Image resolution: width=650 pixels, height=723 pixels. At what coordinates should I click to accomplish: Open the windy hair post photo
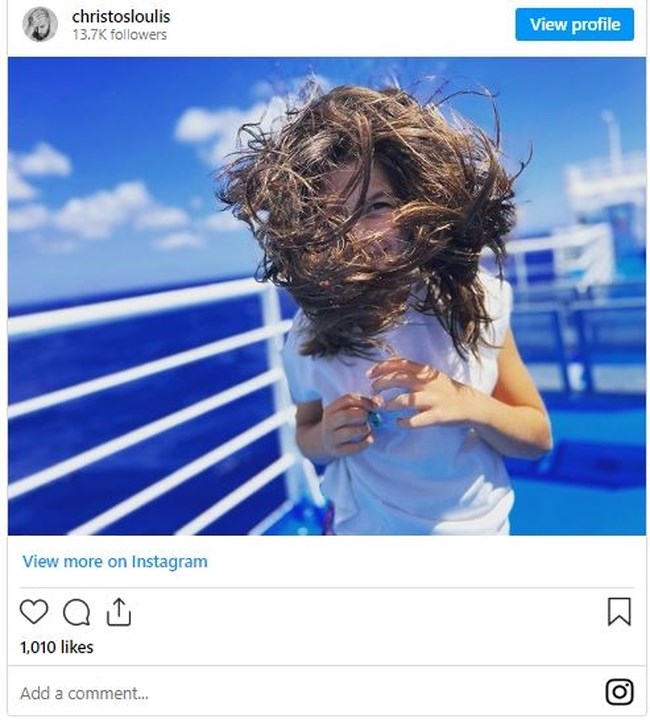click(327, 296)
